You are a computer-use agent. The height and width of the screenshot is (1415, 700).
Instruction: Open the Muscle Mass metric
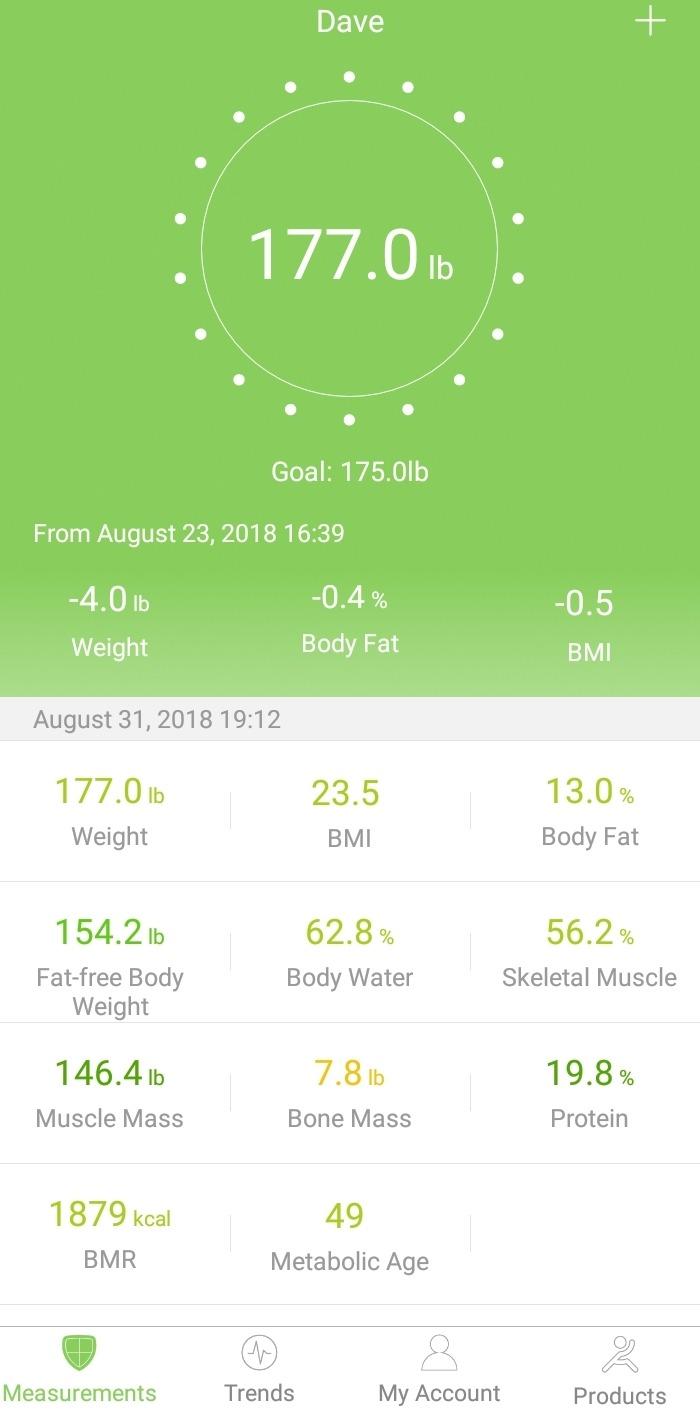pos(110,1093)
